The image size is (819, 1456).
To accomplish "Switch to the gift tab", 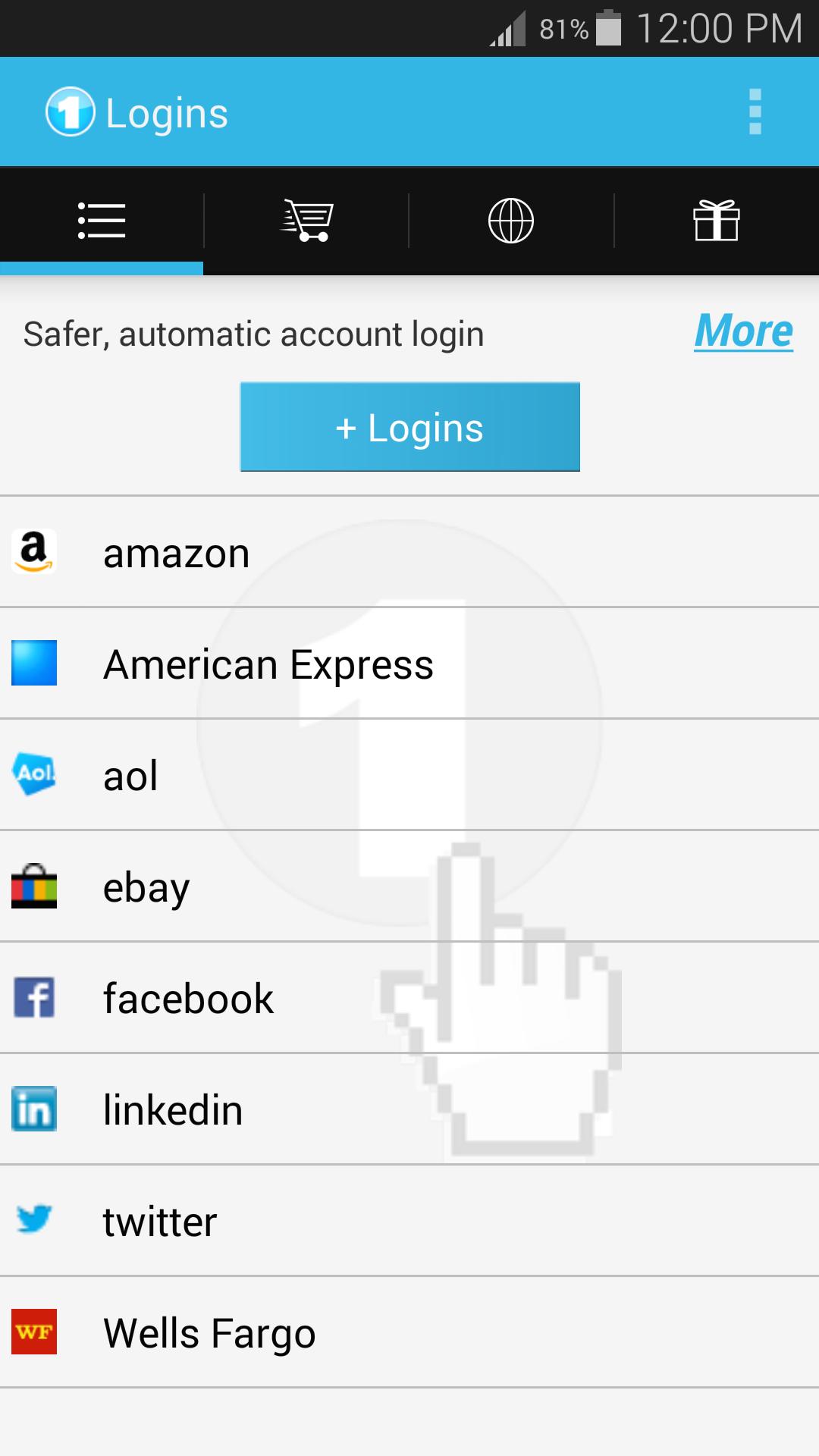I will [x=716, y=221].
